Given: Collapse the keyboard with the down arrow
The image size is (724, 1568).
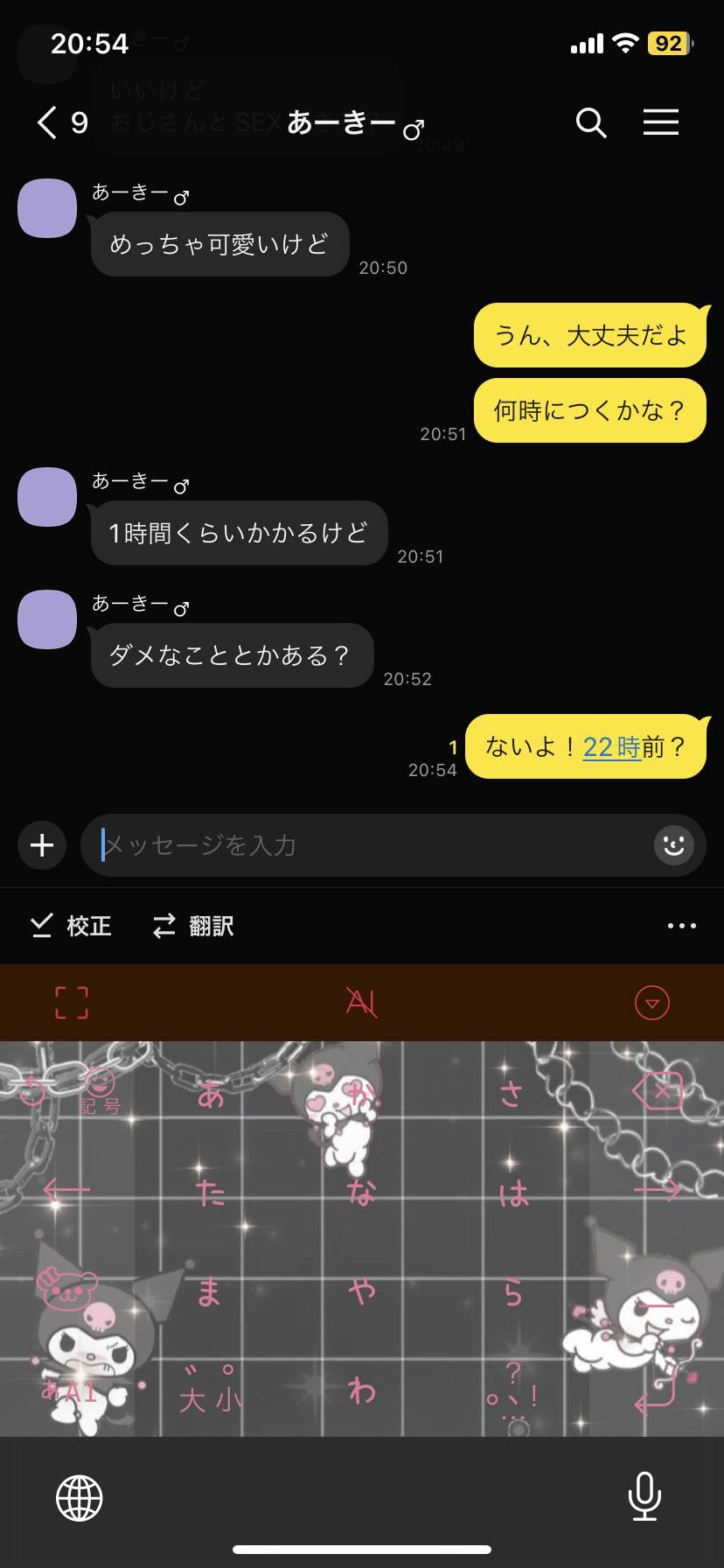Looking at the screenshot, I should 651,1003.
